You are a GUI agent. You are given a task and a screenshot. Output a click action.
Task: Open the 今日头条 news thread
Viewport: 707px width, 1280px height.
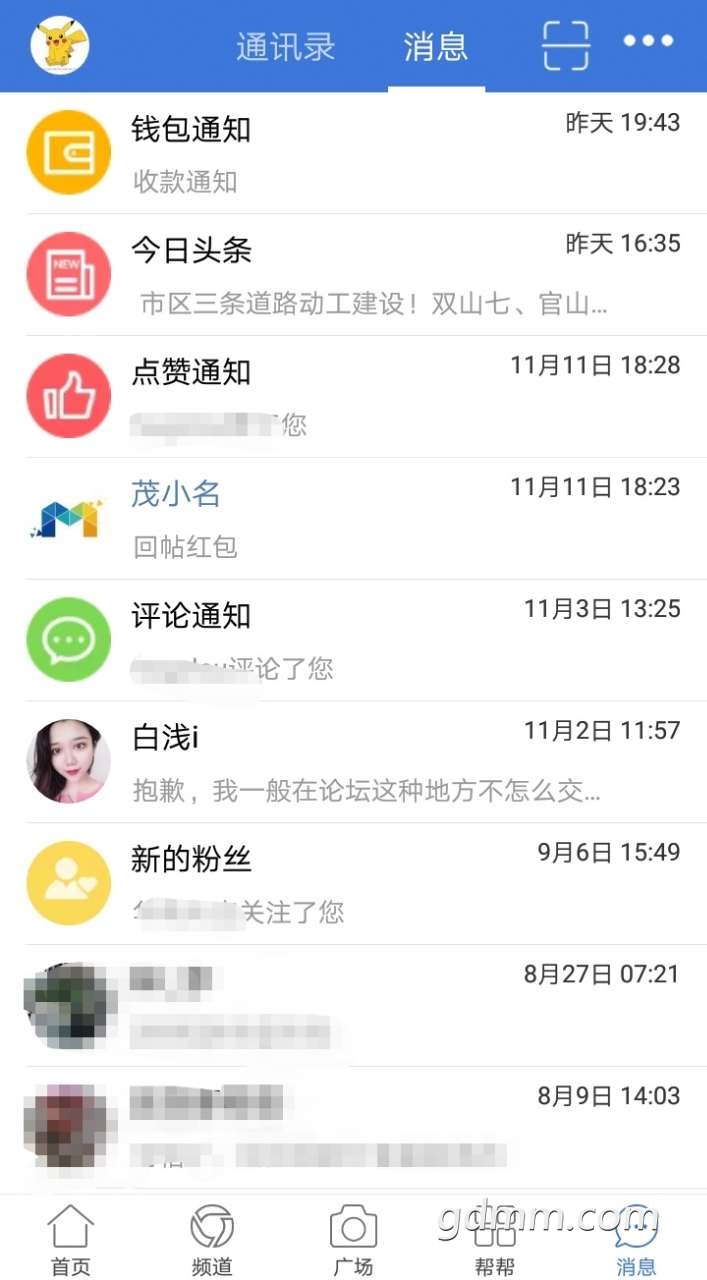pos(353,275)
